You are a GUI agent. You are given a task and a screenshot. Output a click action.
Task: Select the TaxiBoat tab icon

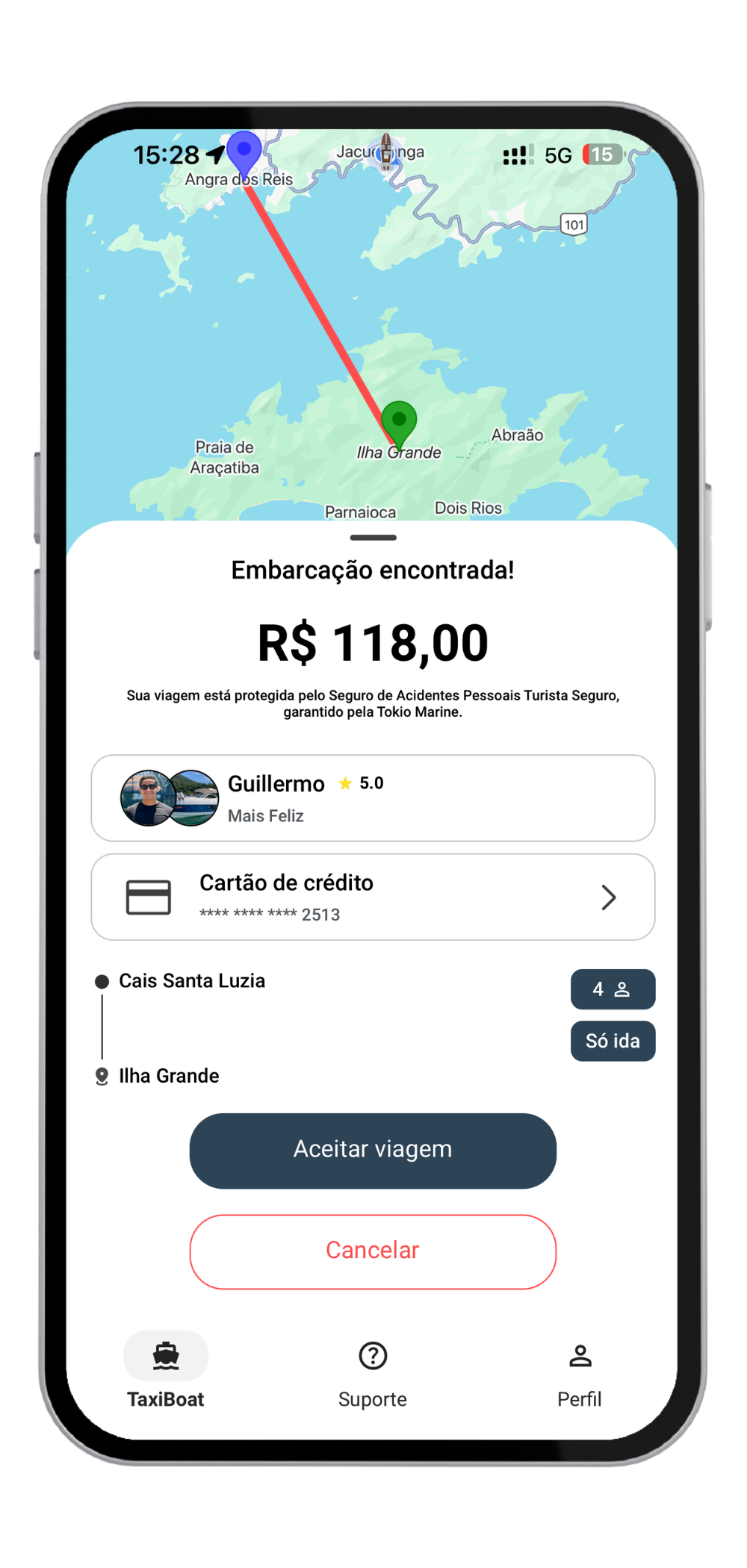[x=166, y=1356]
